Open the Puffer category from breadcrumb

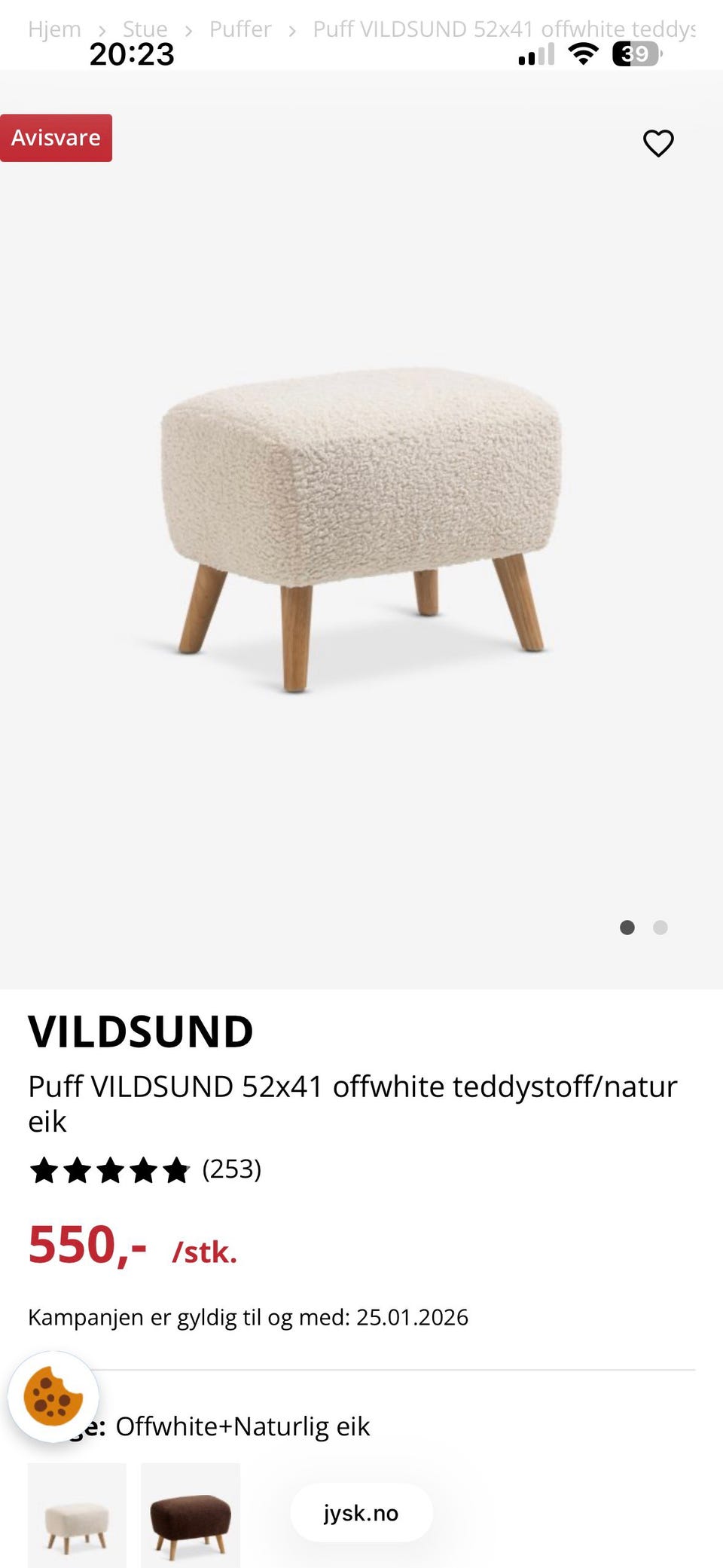click(x=239, y=29)
